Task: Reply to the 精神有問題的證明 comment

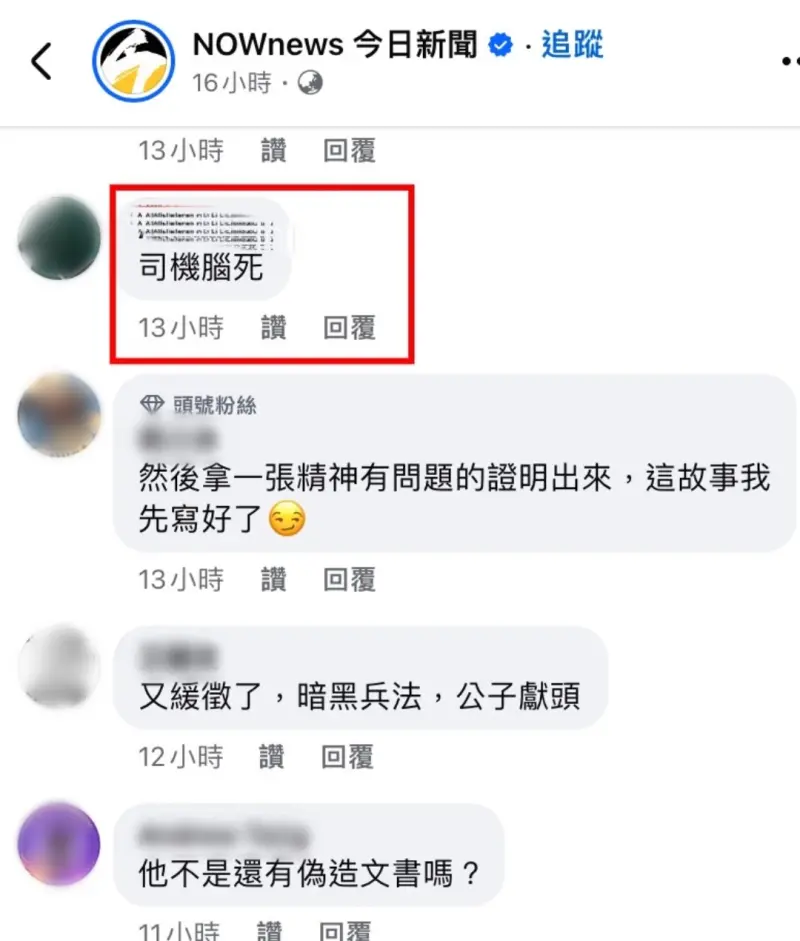Action: click(349, 578)
